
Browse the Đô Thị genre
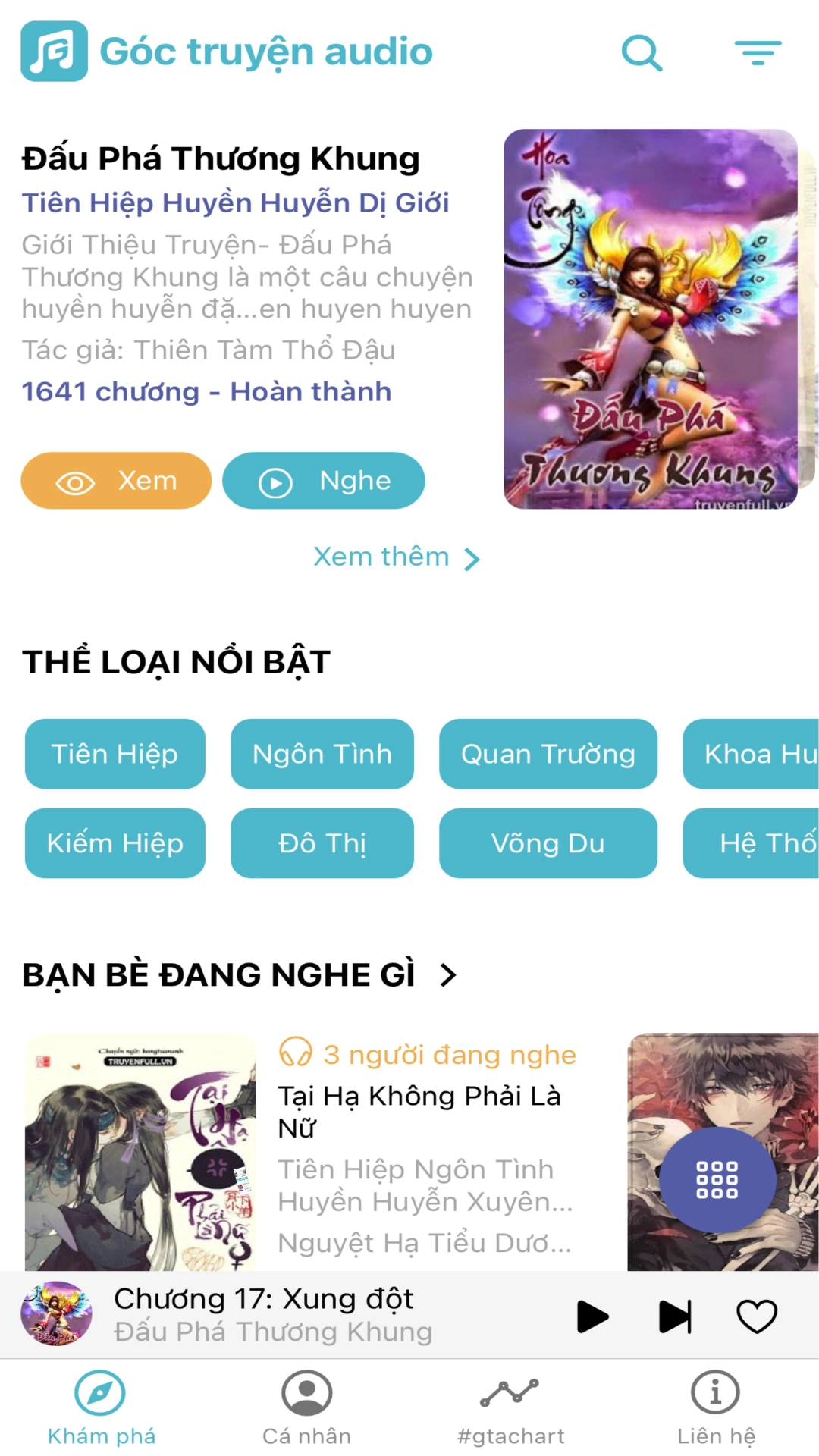[x=322, y=843]
